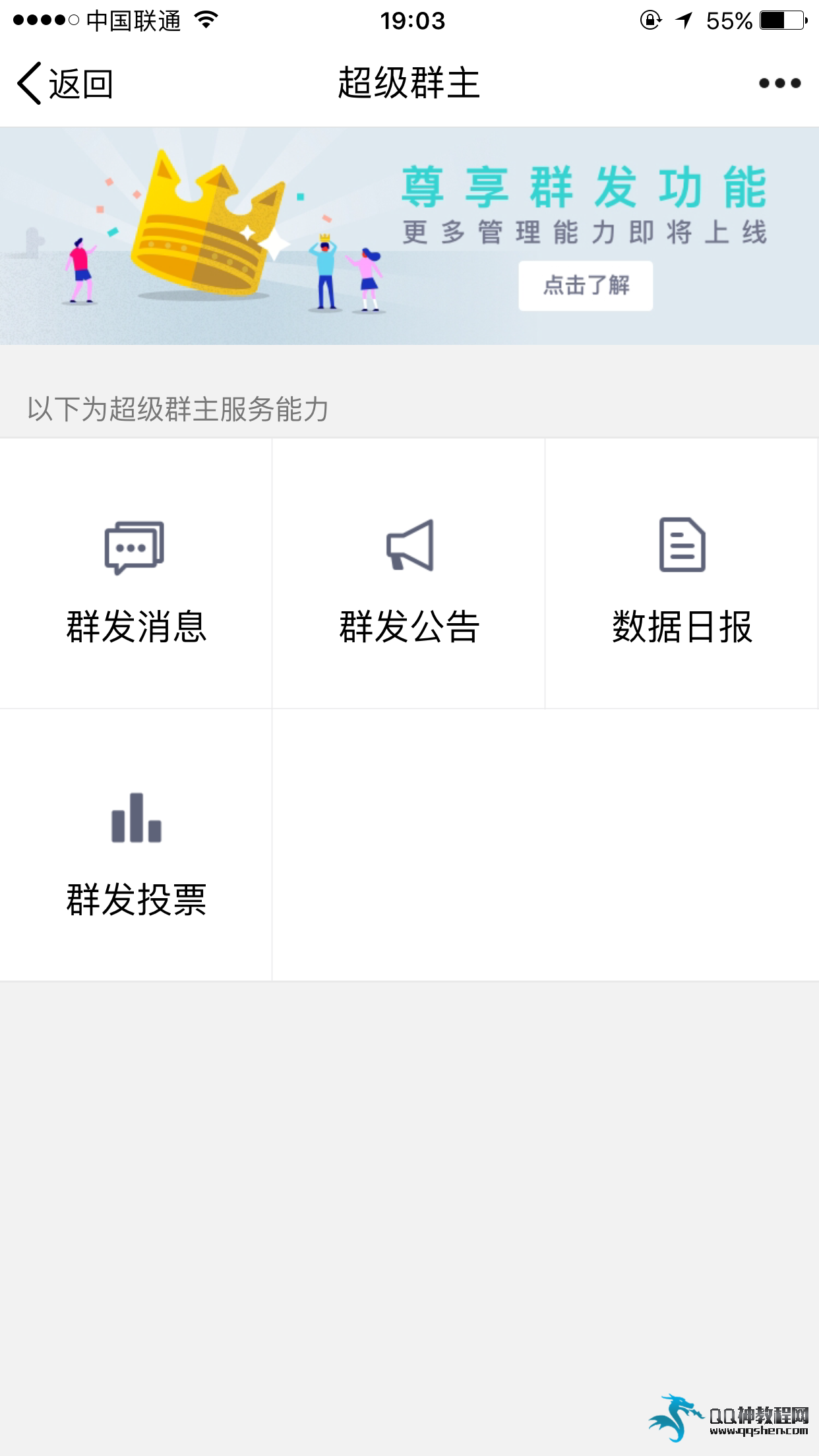Open 群发公告 group announcement
Screen dimensions: 819x1456
pos(409,574)
